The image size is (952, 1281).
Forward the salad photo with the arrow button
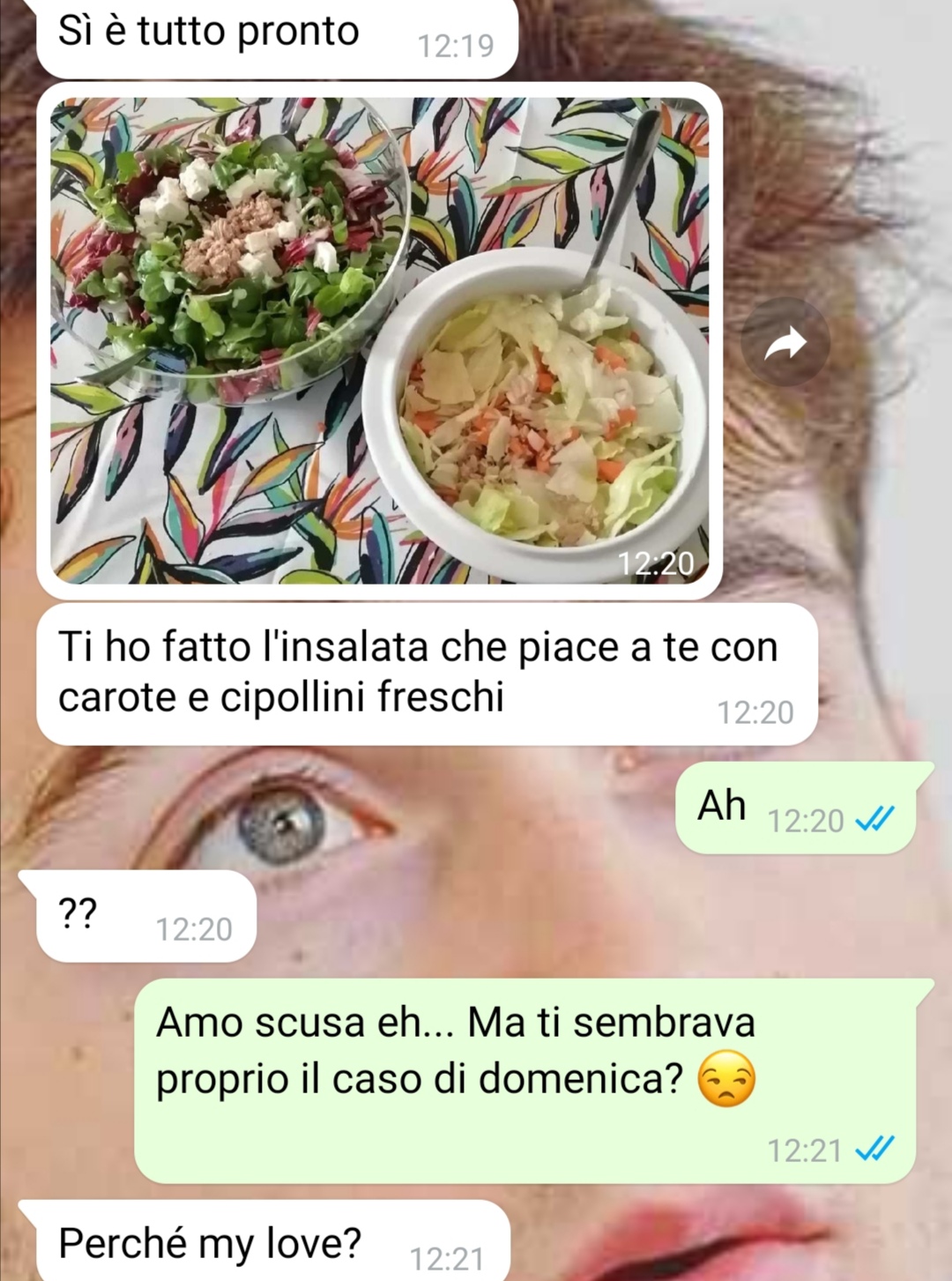785,343
